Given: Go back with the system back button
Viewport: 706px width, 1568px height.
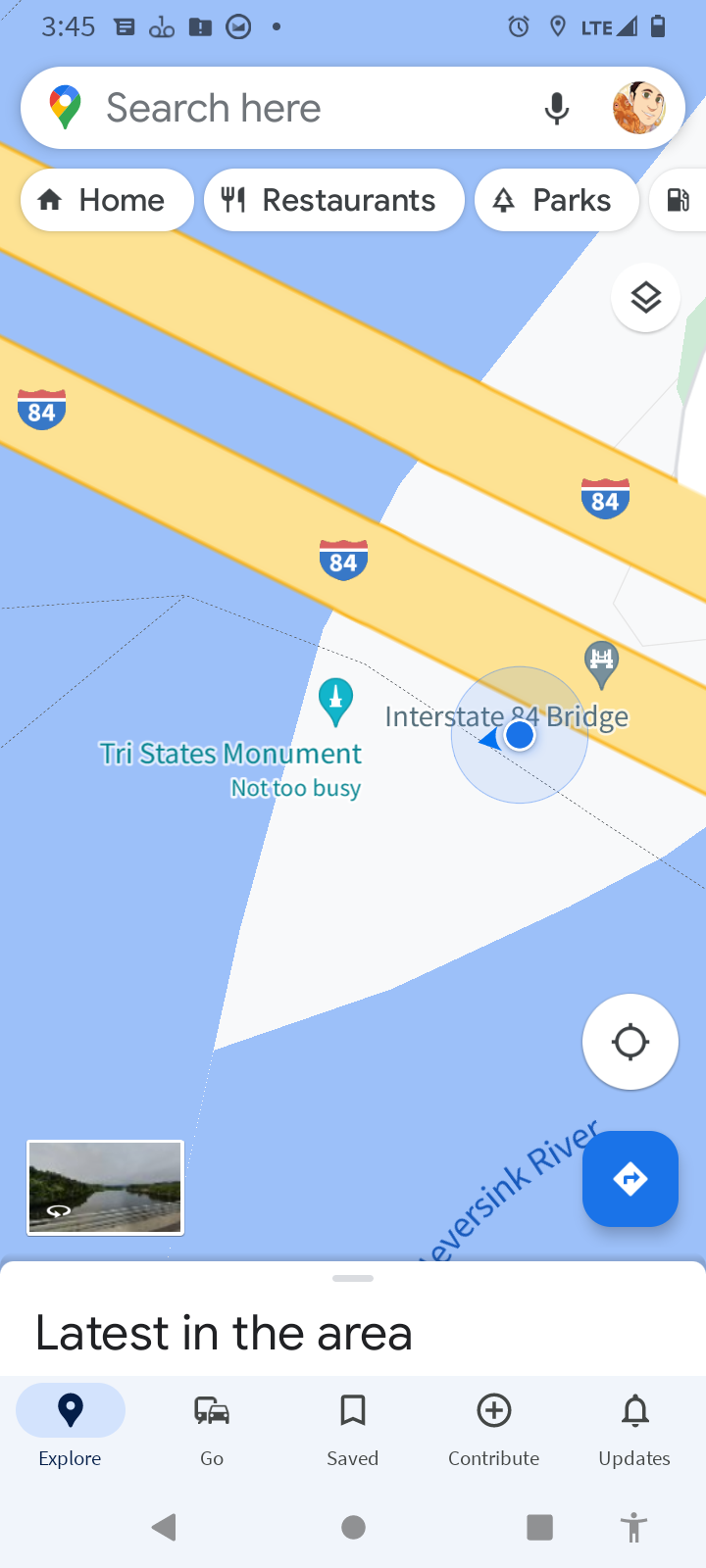Looking at the screenshot, I should [165, 1527].
